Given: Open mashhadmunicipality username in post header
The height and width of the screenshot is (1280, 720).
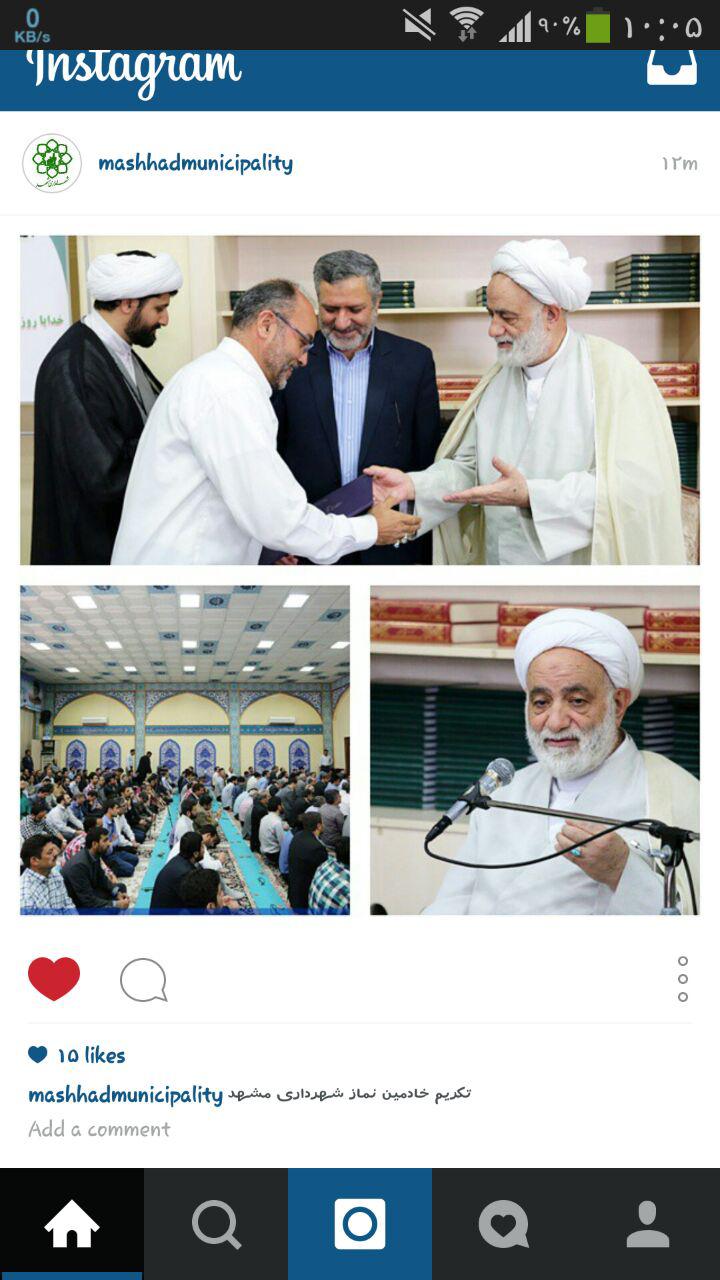Looking at the screenshot, I should point(195,163).
